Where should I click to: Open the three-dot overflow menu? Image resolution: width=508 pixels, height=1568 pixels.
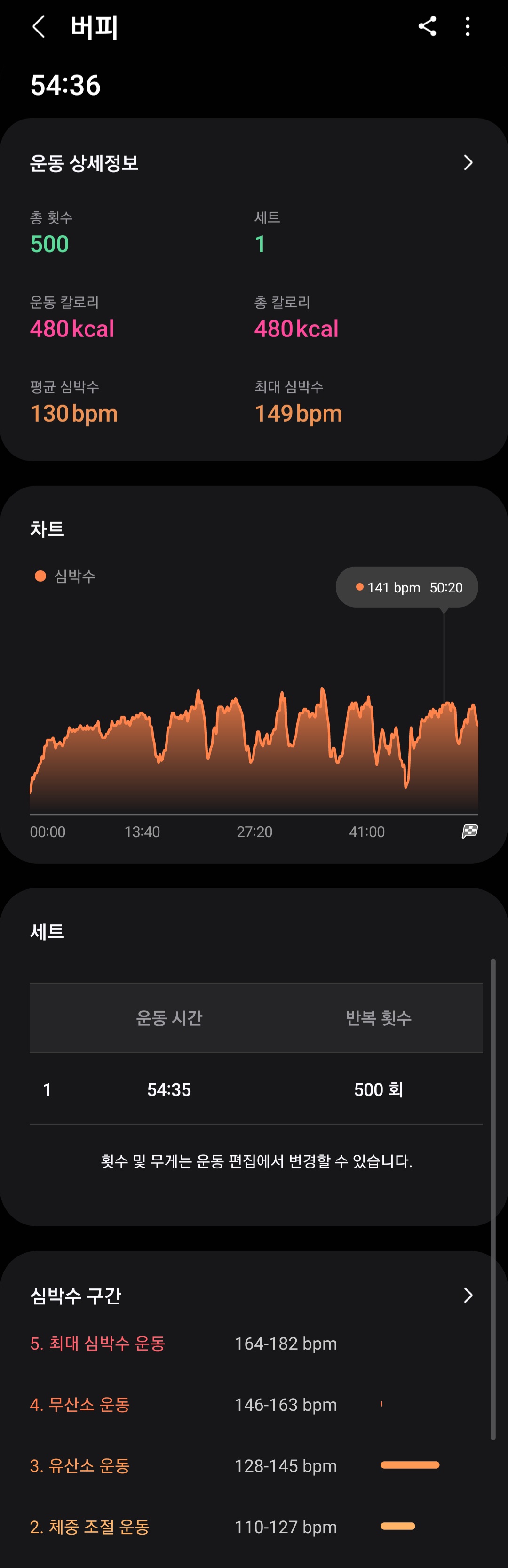click(x=467, y=27)
